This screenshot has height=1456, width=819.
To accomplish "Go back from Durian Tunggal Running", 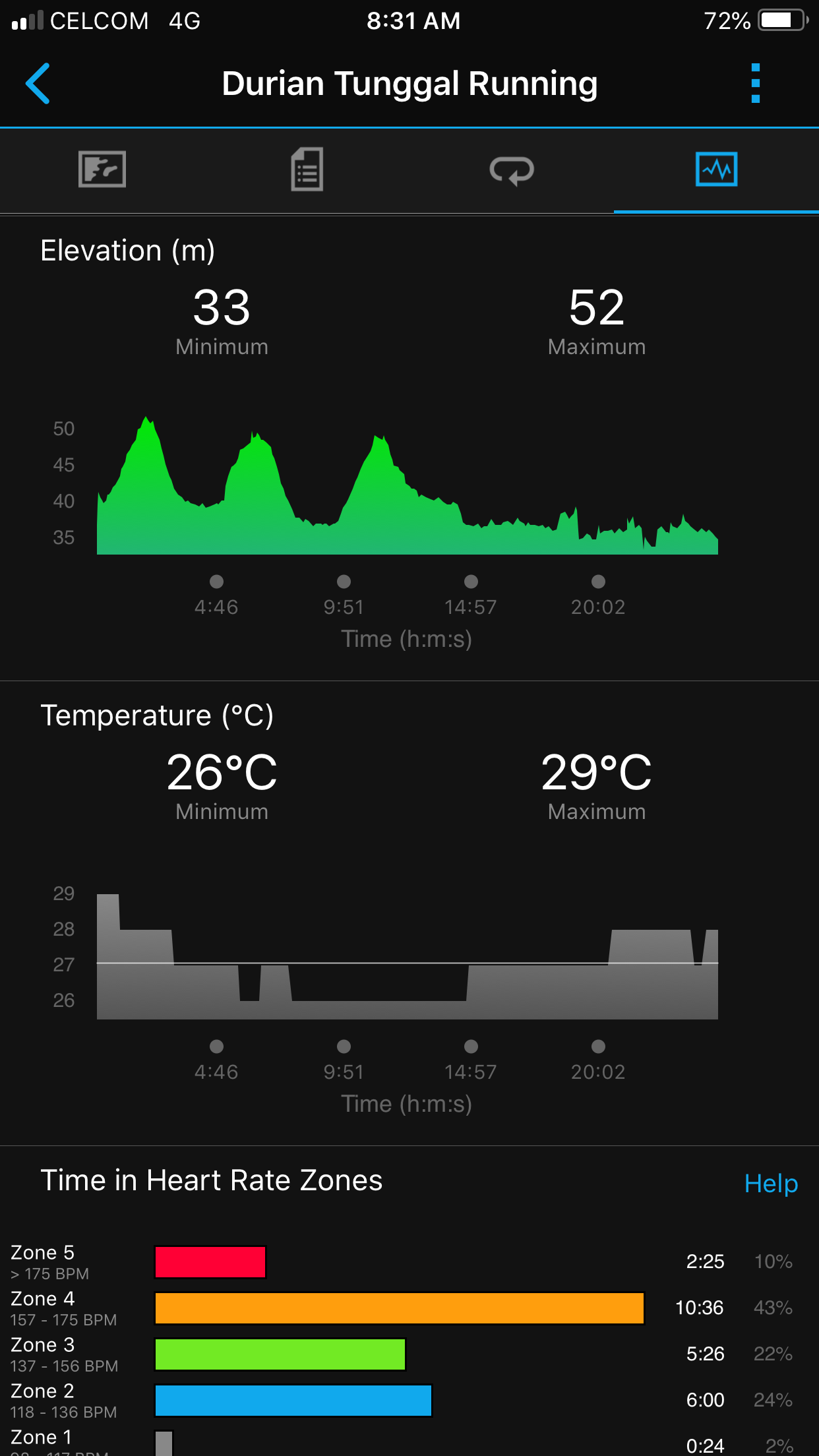I will (x=38, y=84).
